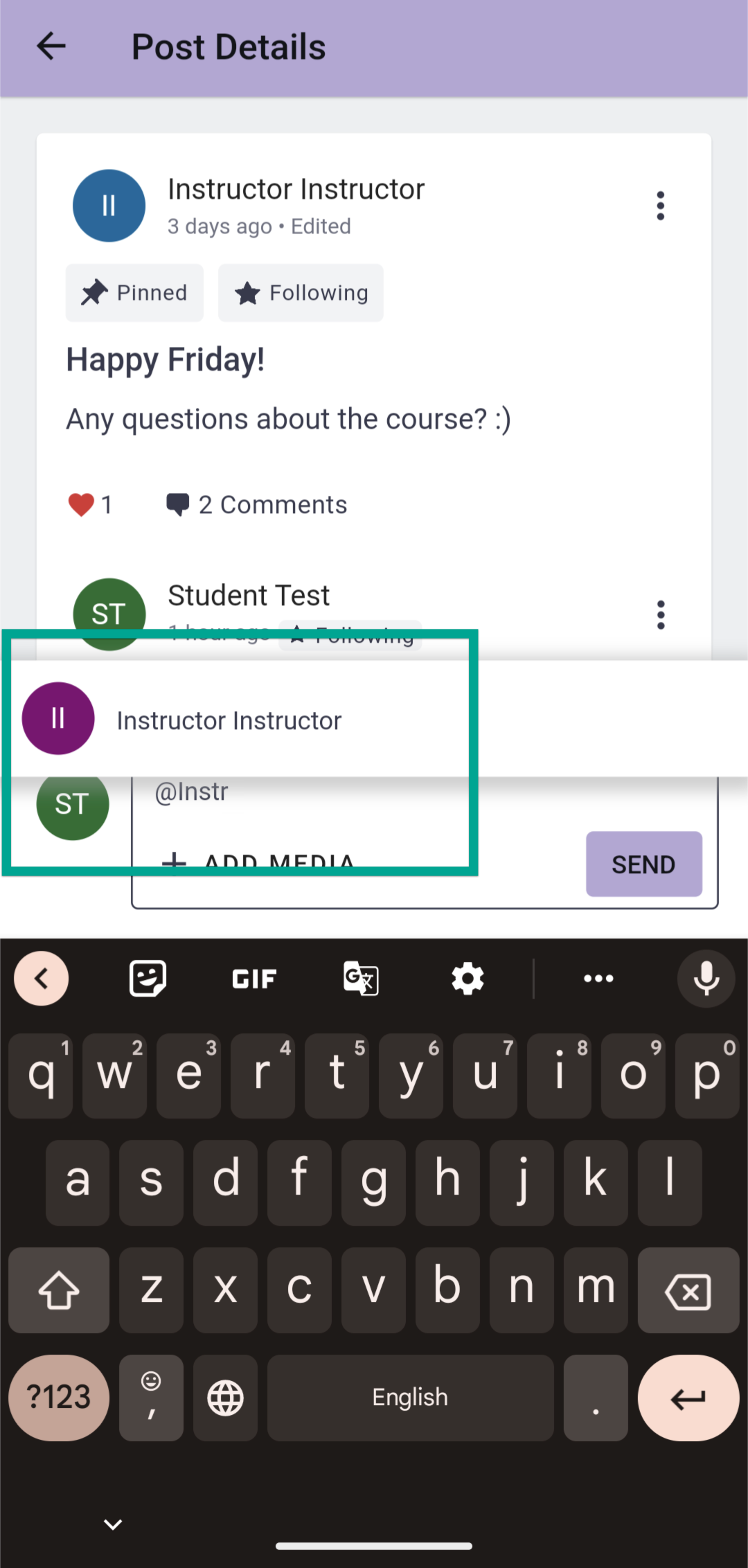Open overflow menu on Instructor's post
Image resolution: width=748 pixels, height=1568 pixels.
[x=660, y=206]
